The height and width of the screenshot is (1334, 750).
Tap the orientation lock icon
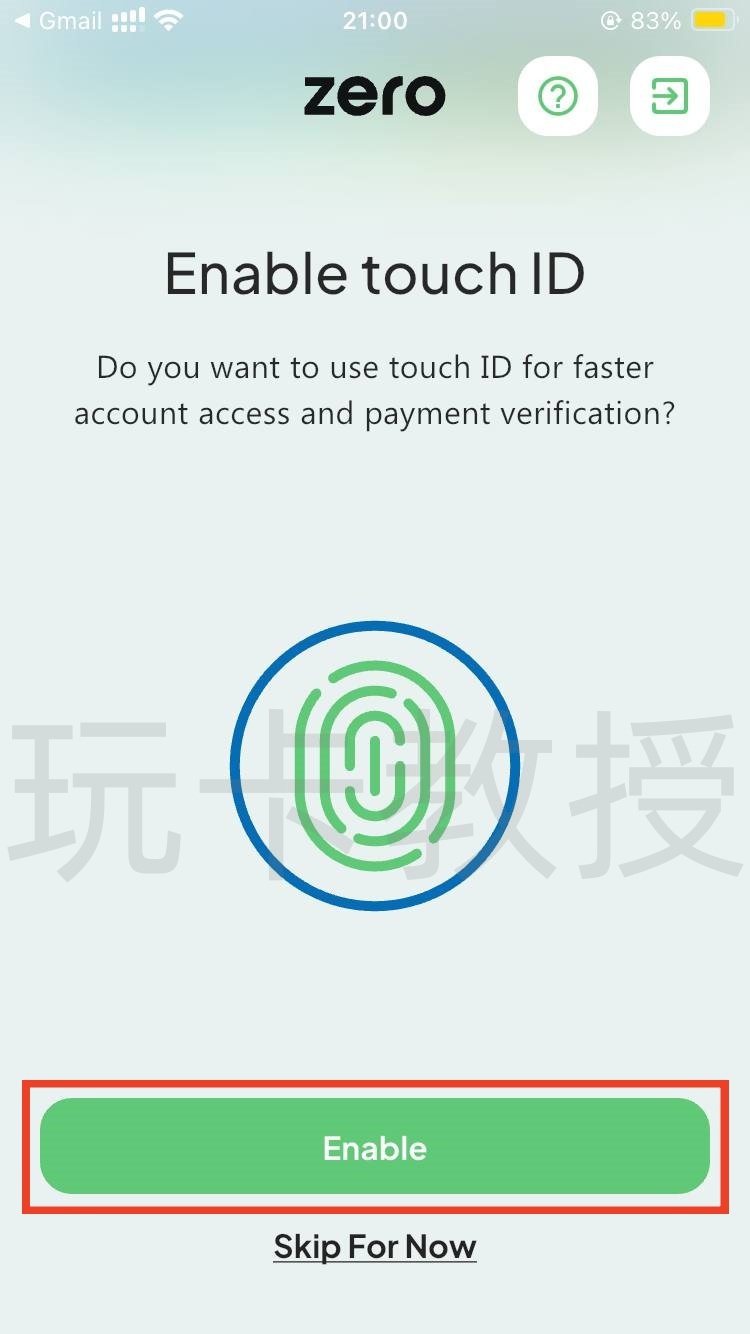(x=609, y=18)
